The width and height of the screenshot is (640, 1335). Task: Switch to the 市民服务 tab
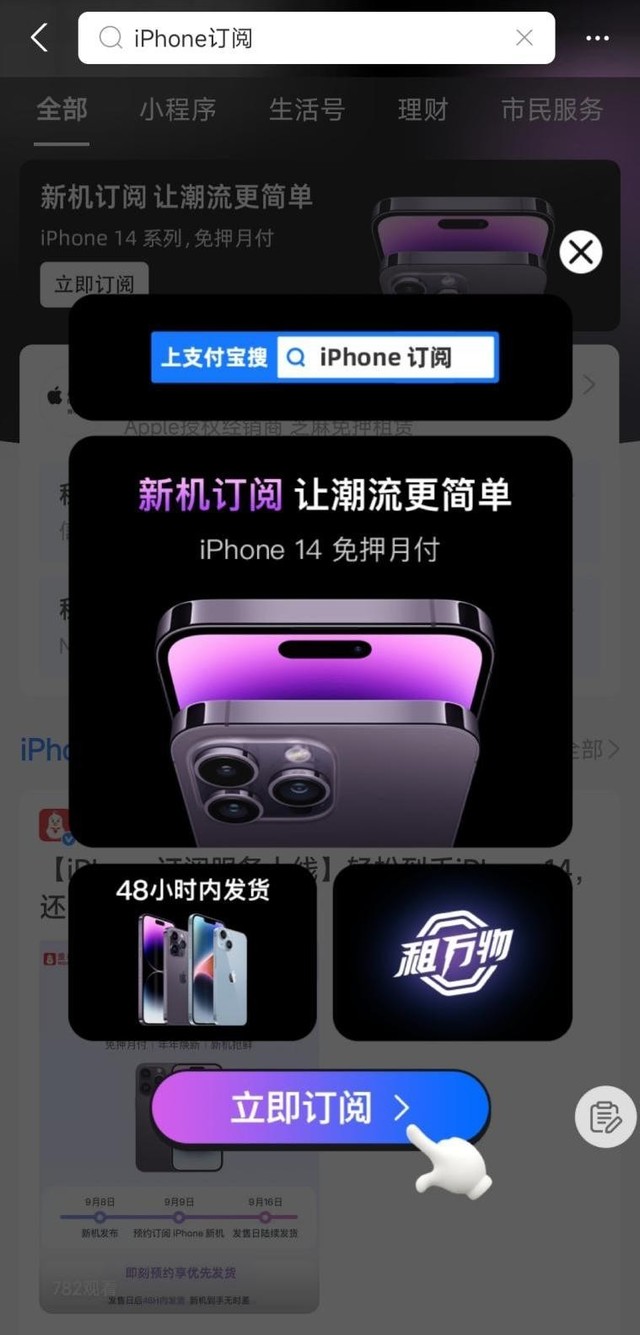552,109
